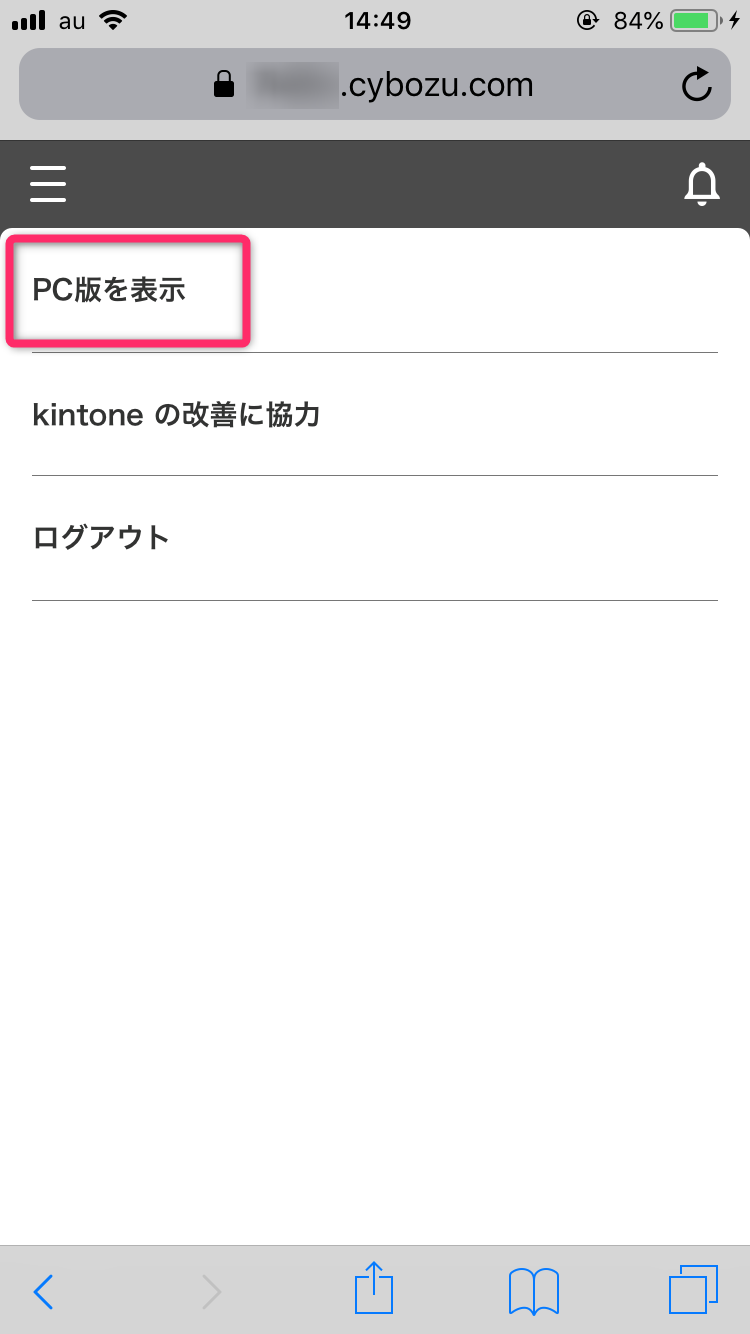Viewport: 750px width, 1334px height.
Task: Open the Safari share sheet
Action: coord(374,1288)
